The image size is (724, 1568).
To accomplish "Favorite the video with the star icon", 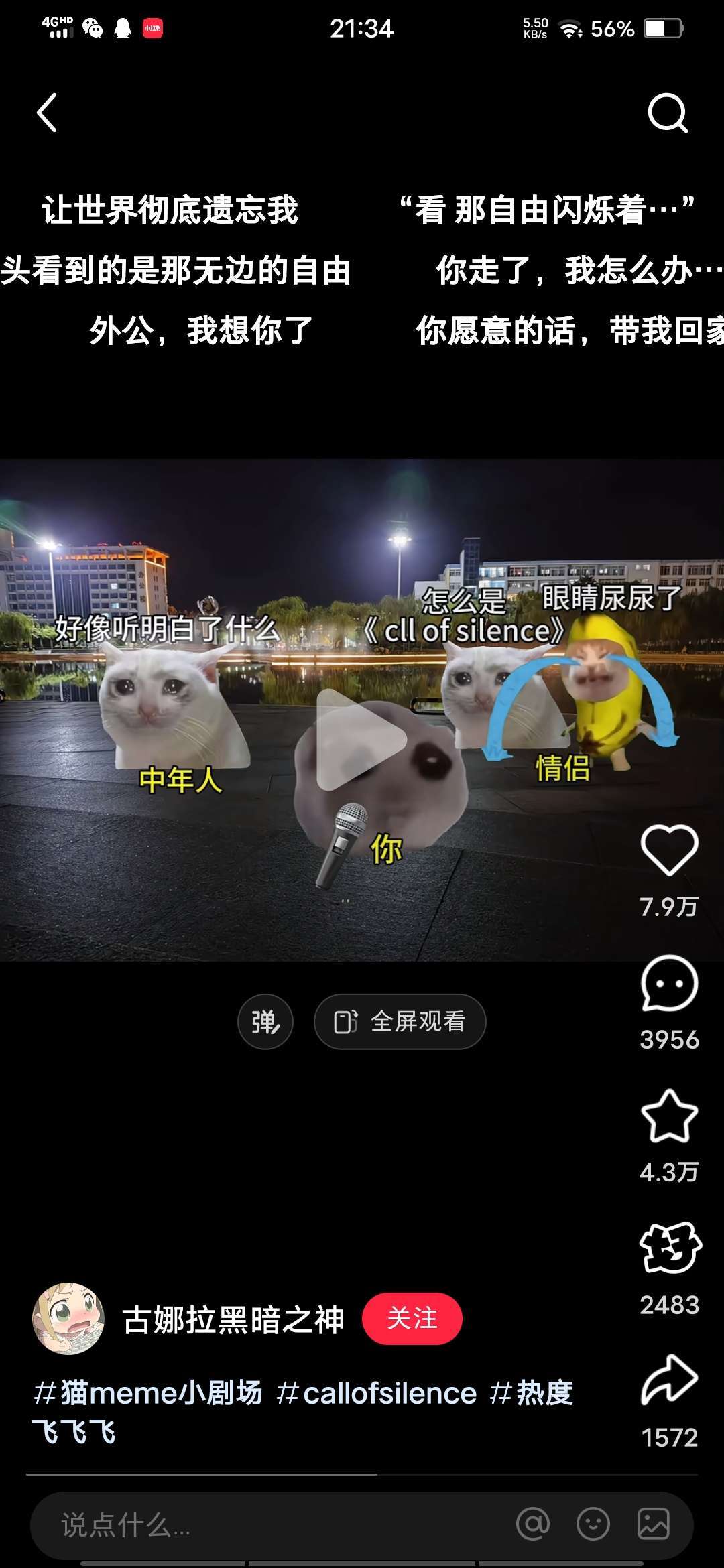I will (x=670, y=1116).
